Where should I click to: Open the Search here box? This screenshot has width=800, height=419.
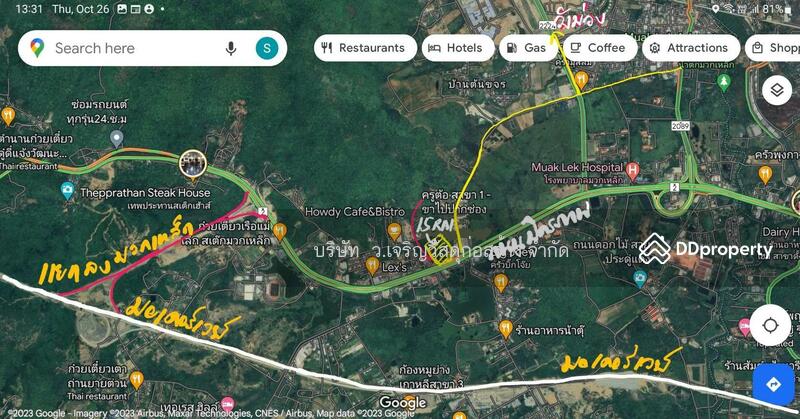click(x=130, y=48)
